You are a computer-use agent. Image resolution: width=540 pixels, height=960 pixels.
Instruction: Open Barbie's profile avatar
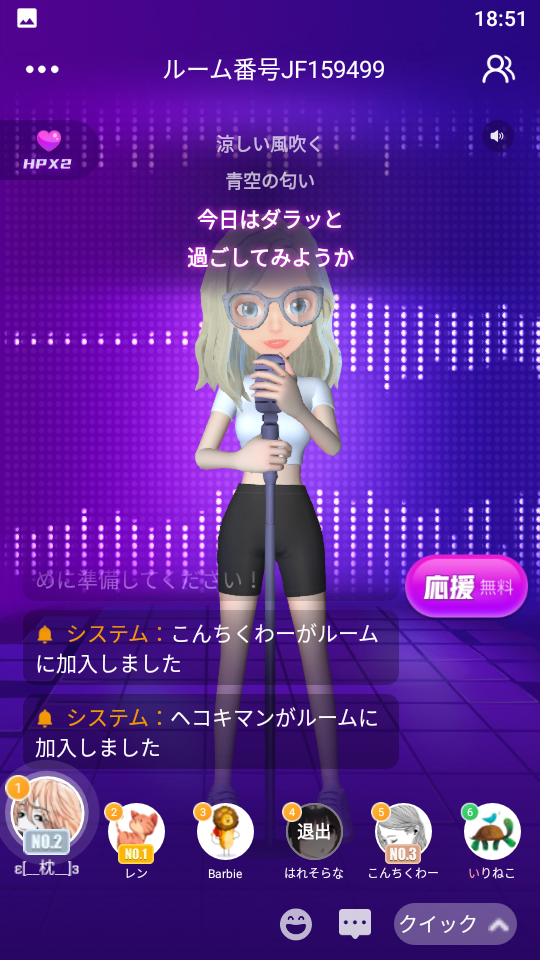tap(225, 831)
